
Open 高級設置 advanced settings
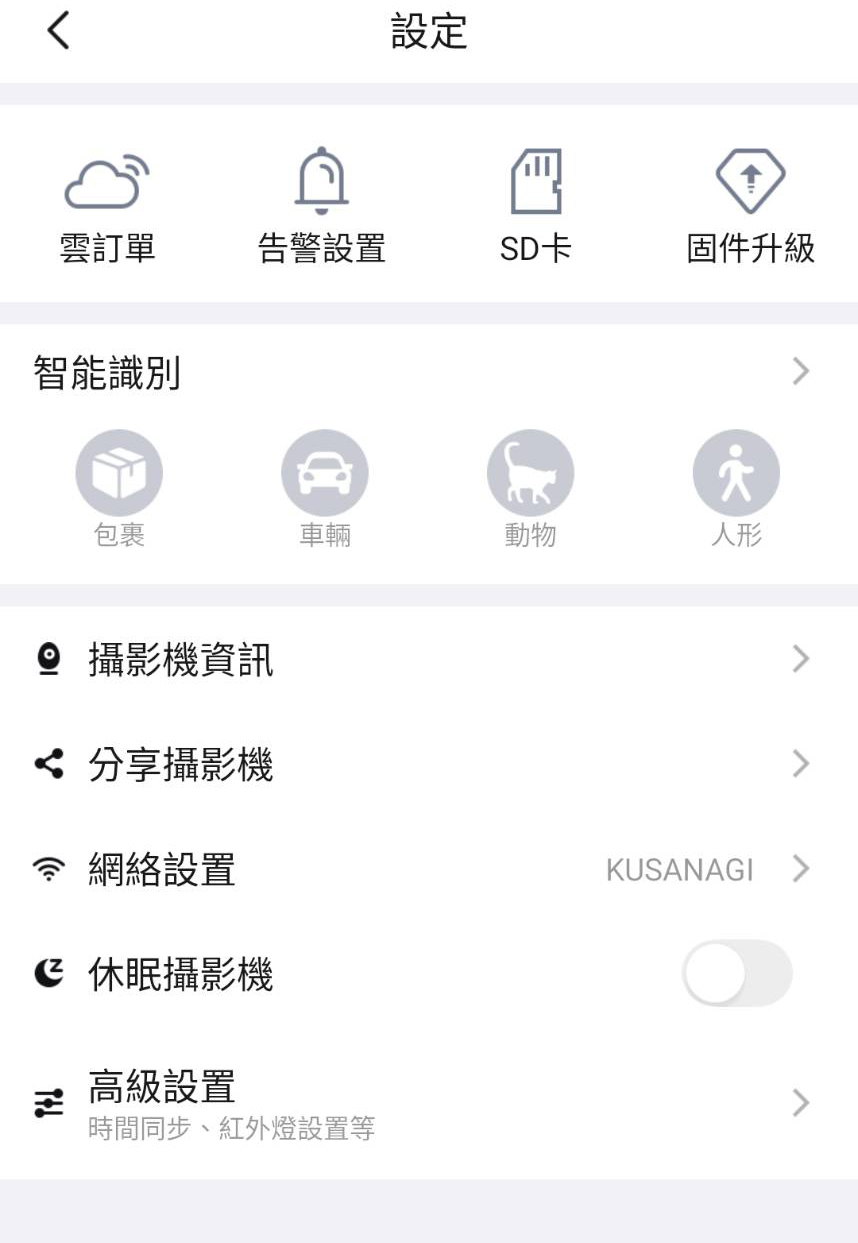click(x=429, y=1102)
